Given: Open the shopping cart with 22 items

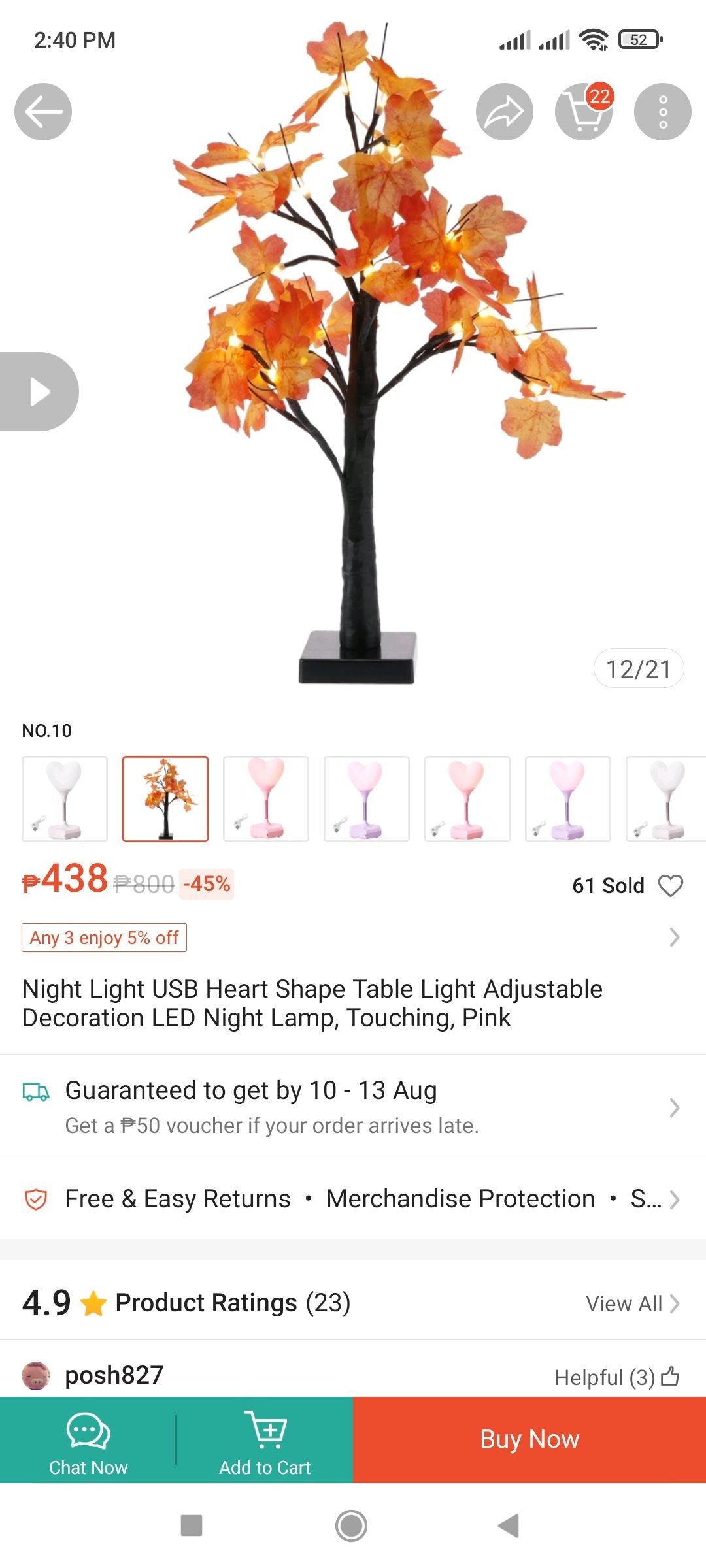Looking at the screenshot, I should coord(583,112).
